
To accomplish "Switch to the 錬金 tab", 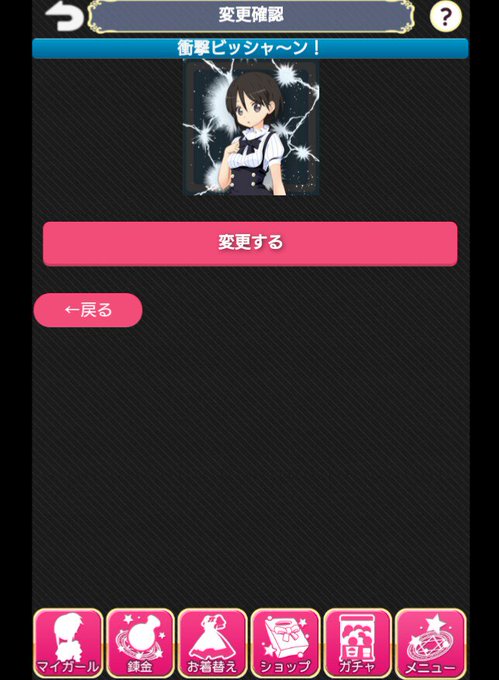I will (x=140, y=643).
